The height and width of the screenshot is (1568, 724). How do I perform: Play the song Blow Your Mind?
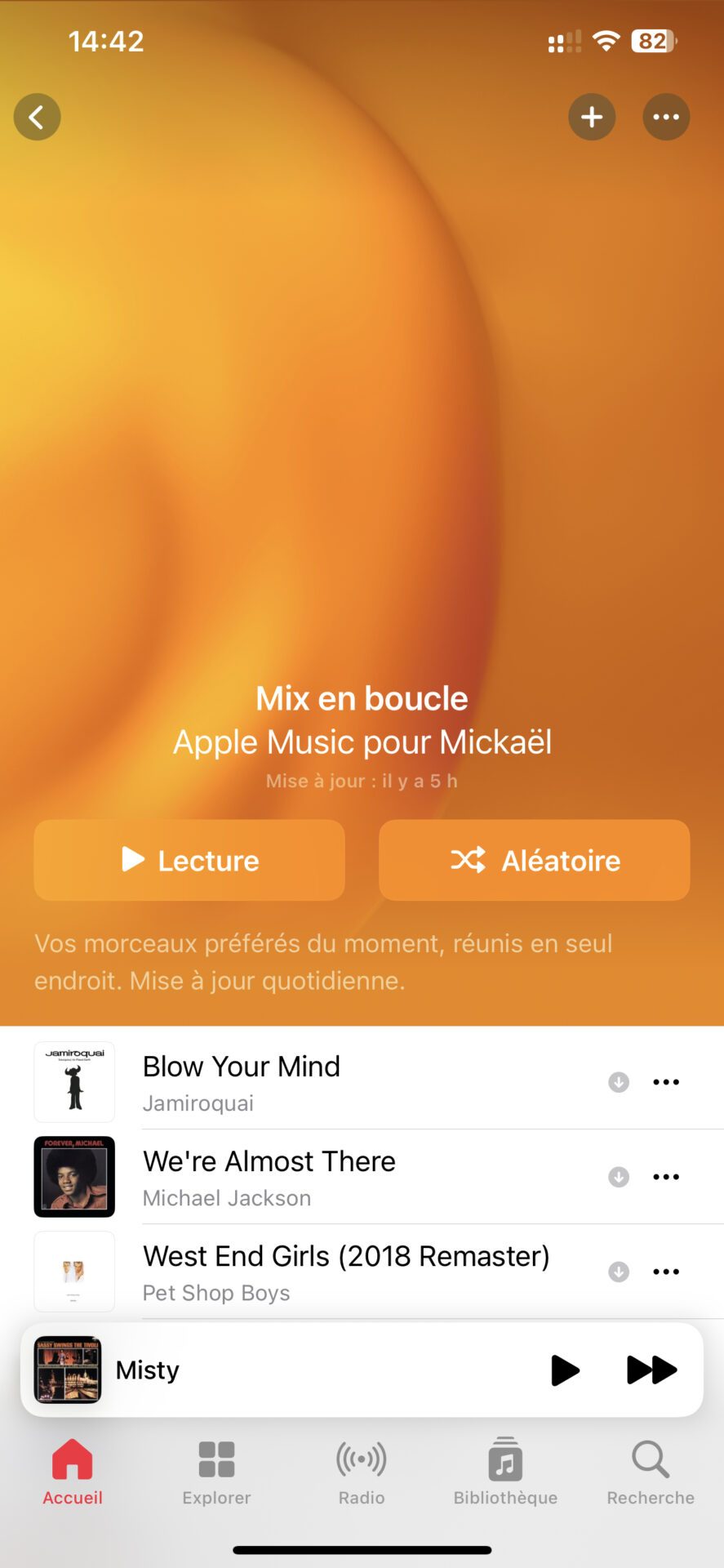326,1082
